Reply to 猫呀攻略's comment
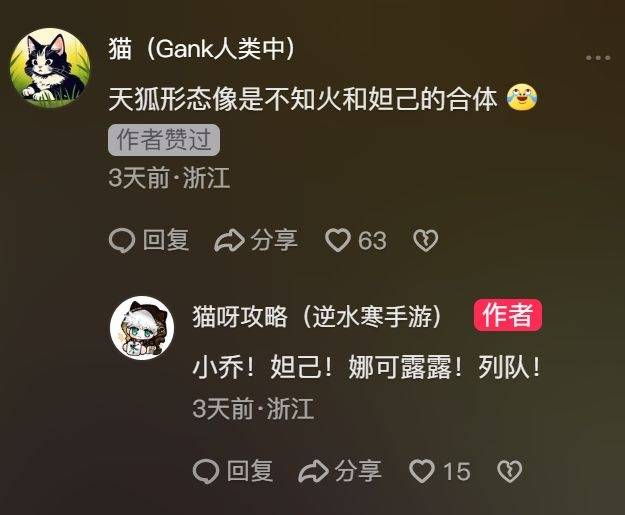Viewport: 625px width, 515px height. coord(232,470)
